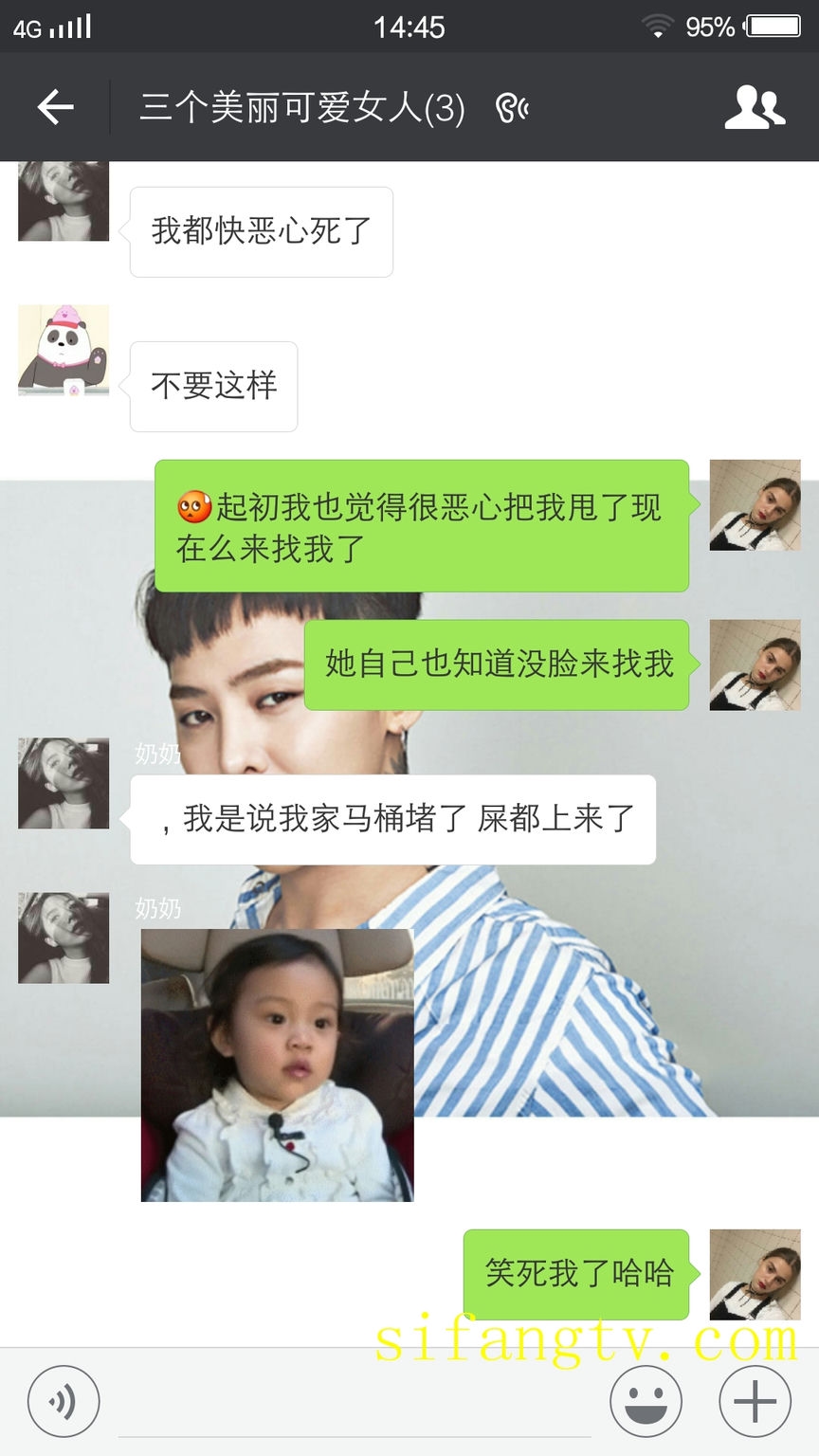Open the child photo sent by 奶奶
Viewport: 819px width, 1456px height.
click(277, 1065)
